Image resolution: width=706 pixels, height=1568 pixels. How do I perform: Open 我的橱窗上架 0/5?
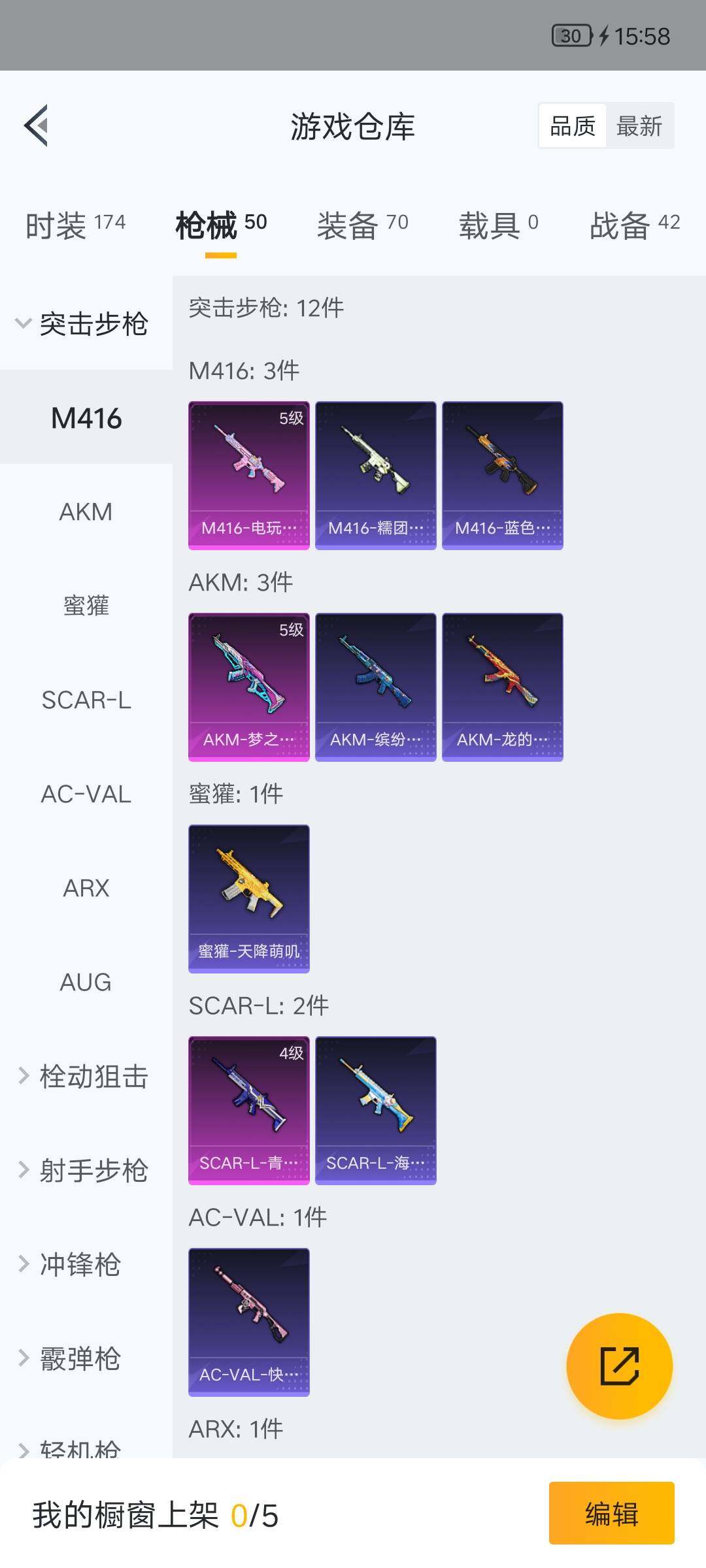tap(150, 1516)
